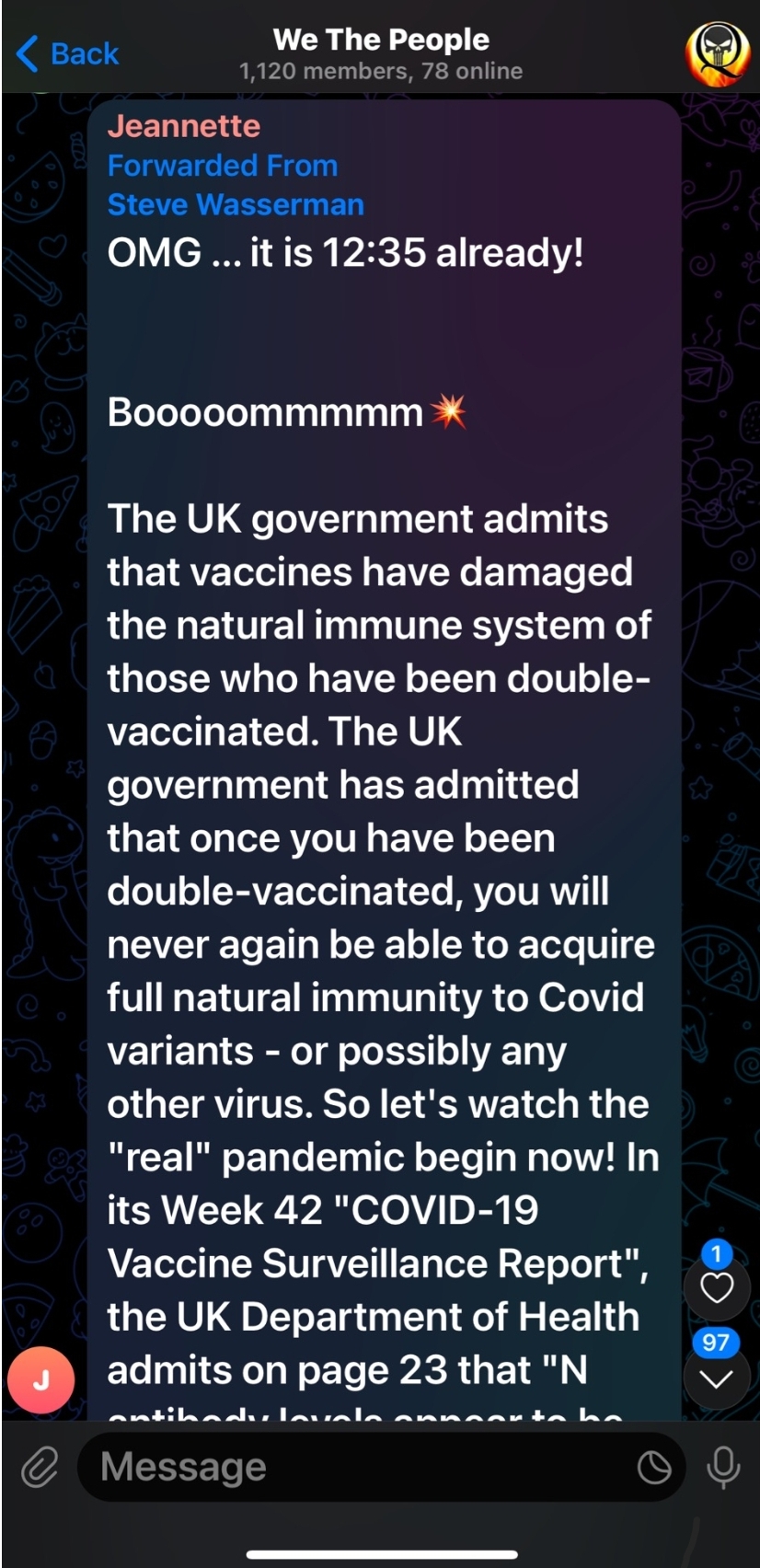Image resolution: width=760 pixels, height=1568 pixels.
Task: Jump down to the 97 unread messages
Action: coord(717,1377)
